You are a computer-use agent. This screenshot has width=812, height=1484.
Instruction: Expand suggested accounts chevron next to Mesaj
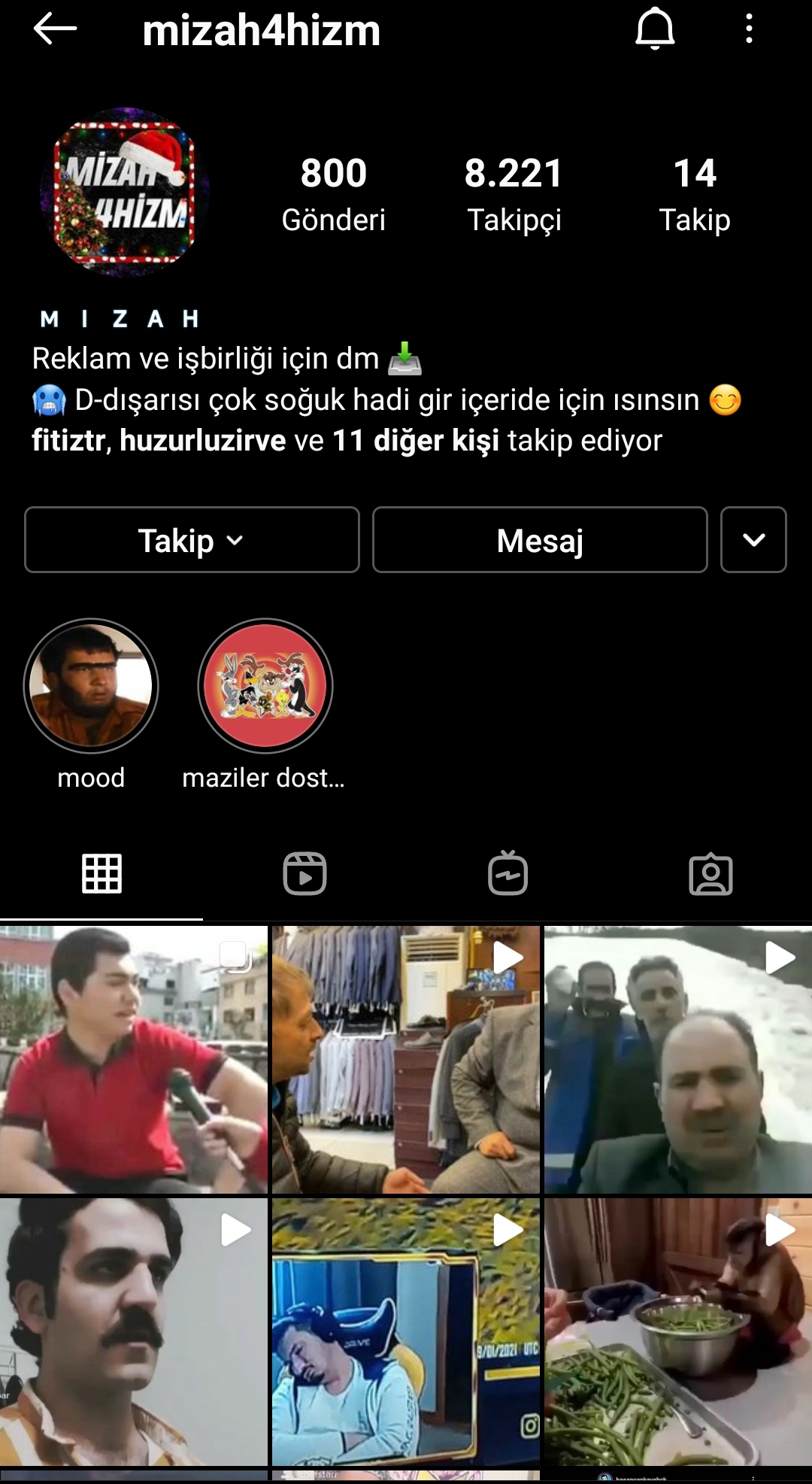point(753,540)
